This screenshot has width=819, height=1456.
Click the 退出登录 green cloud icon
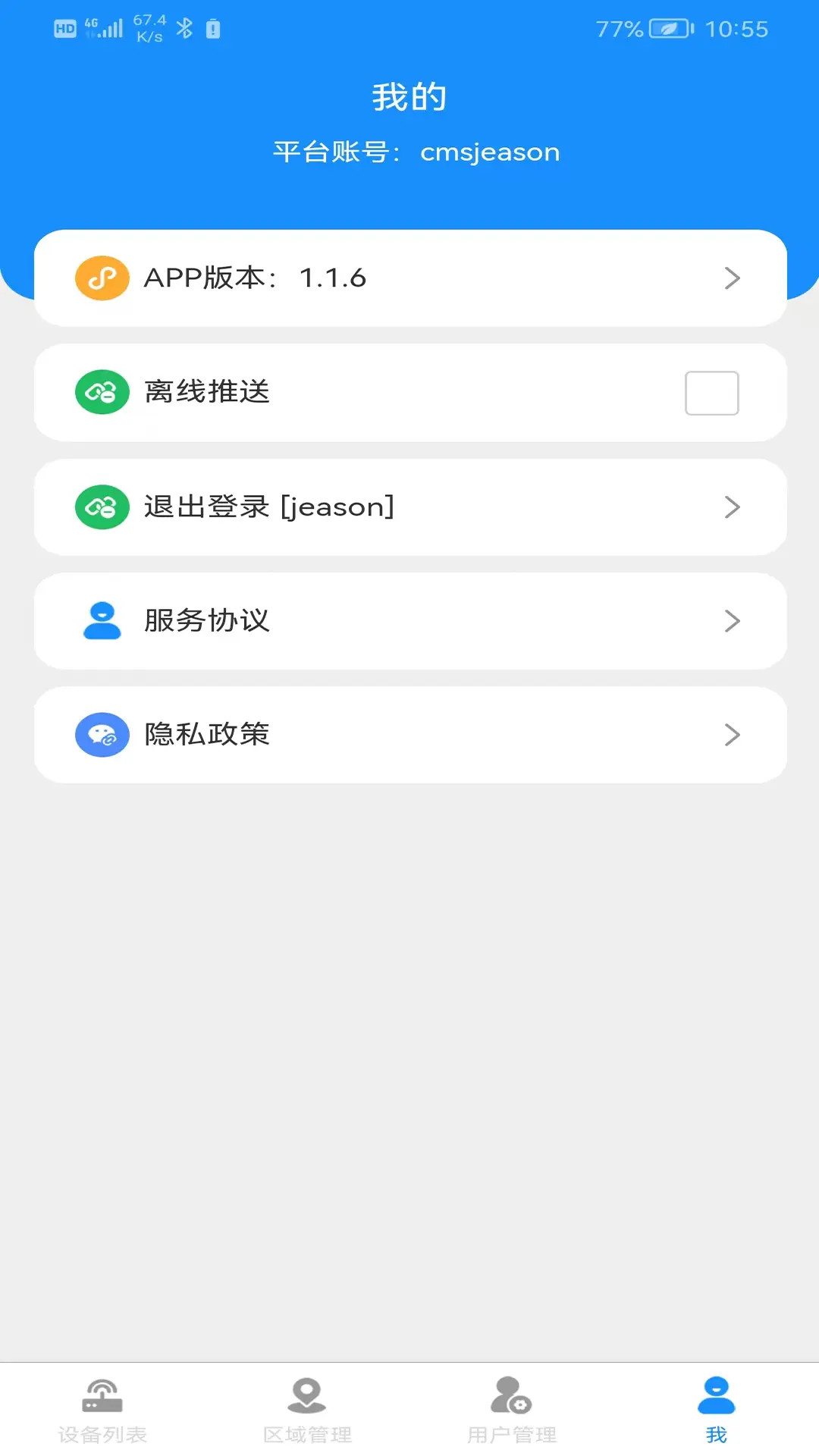click(x=102, y=507)
